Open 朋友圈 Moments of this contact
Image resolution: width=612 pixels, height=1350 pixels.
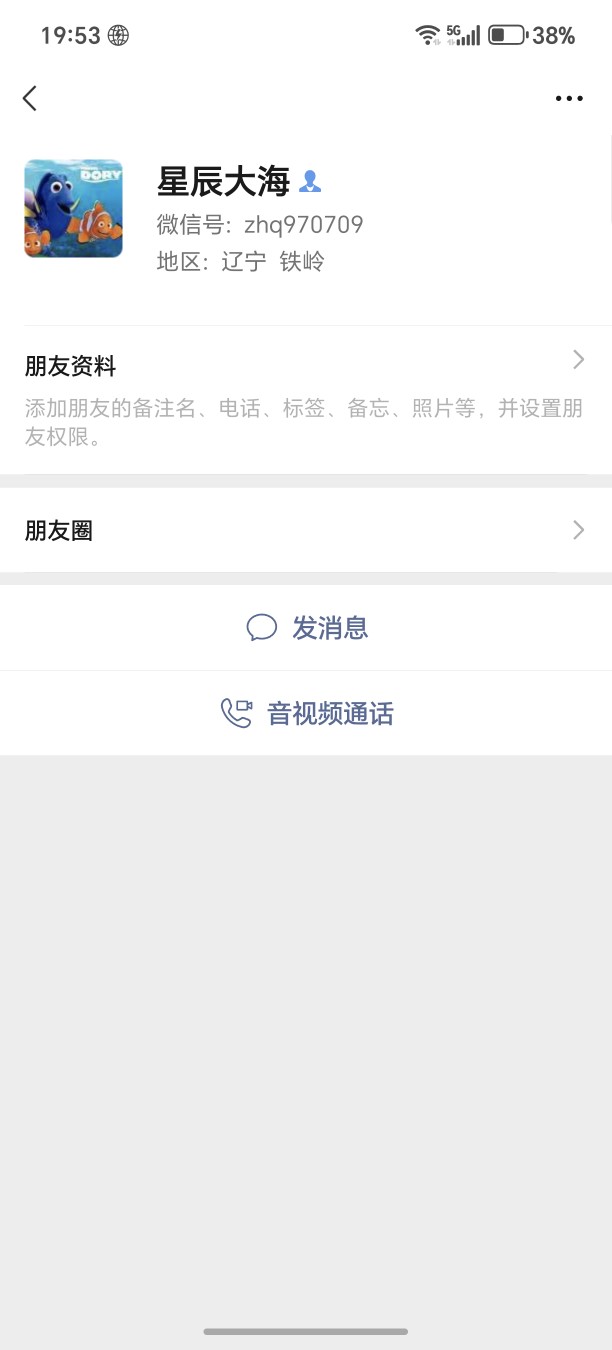305,530
